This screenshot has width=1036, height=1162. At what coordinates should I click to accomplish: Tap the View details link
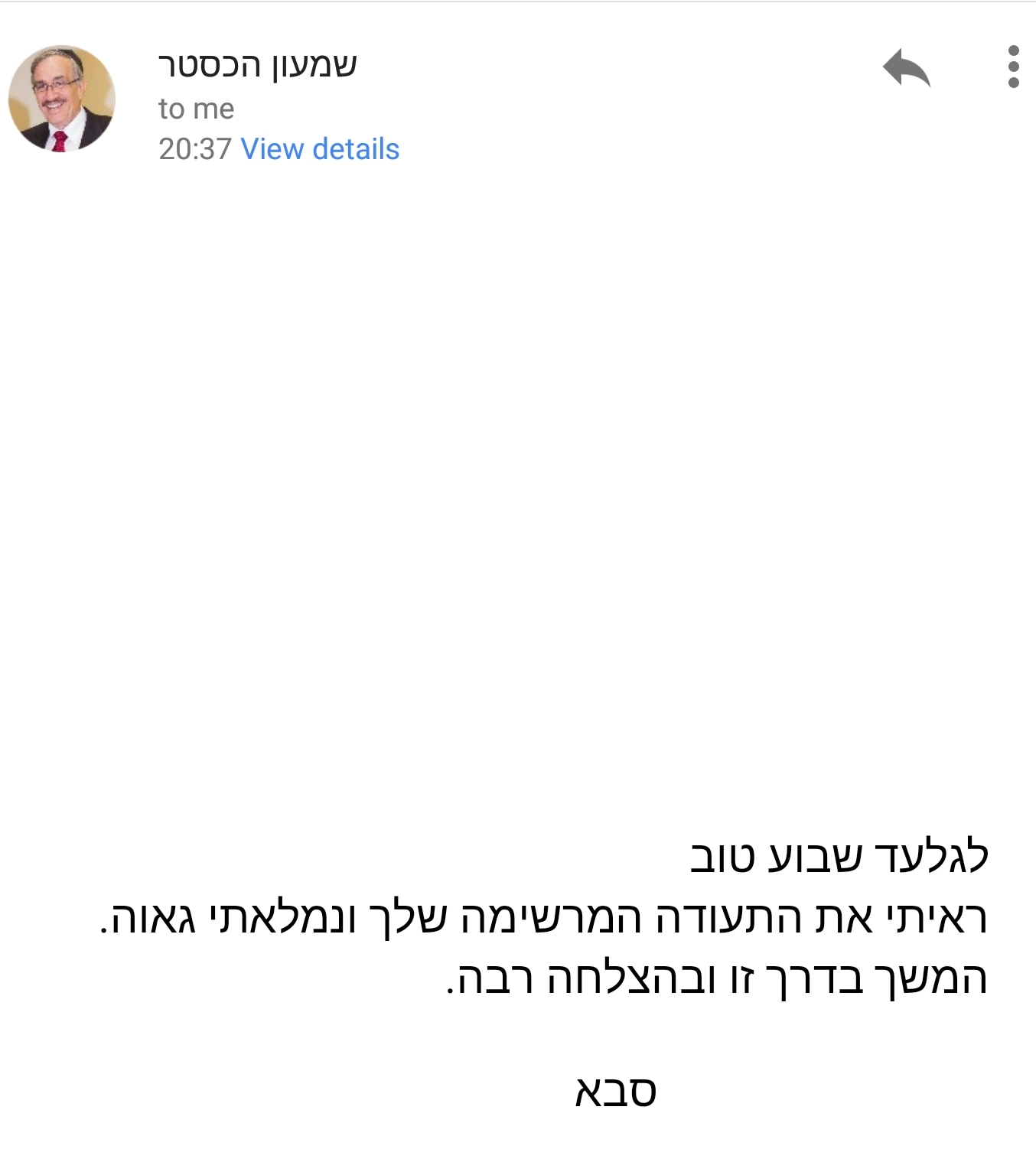[x=320, y=149]
